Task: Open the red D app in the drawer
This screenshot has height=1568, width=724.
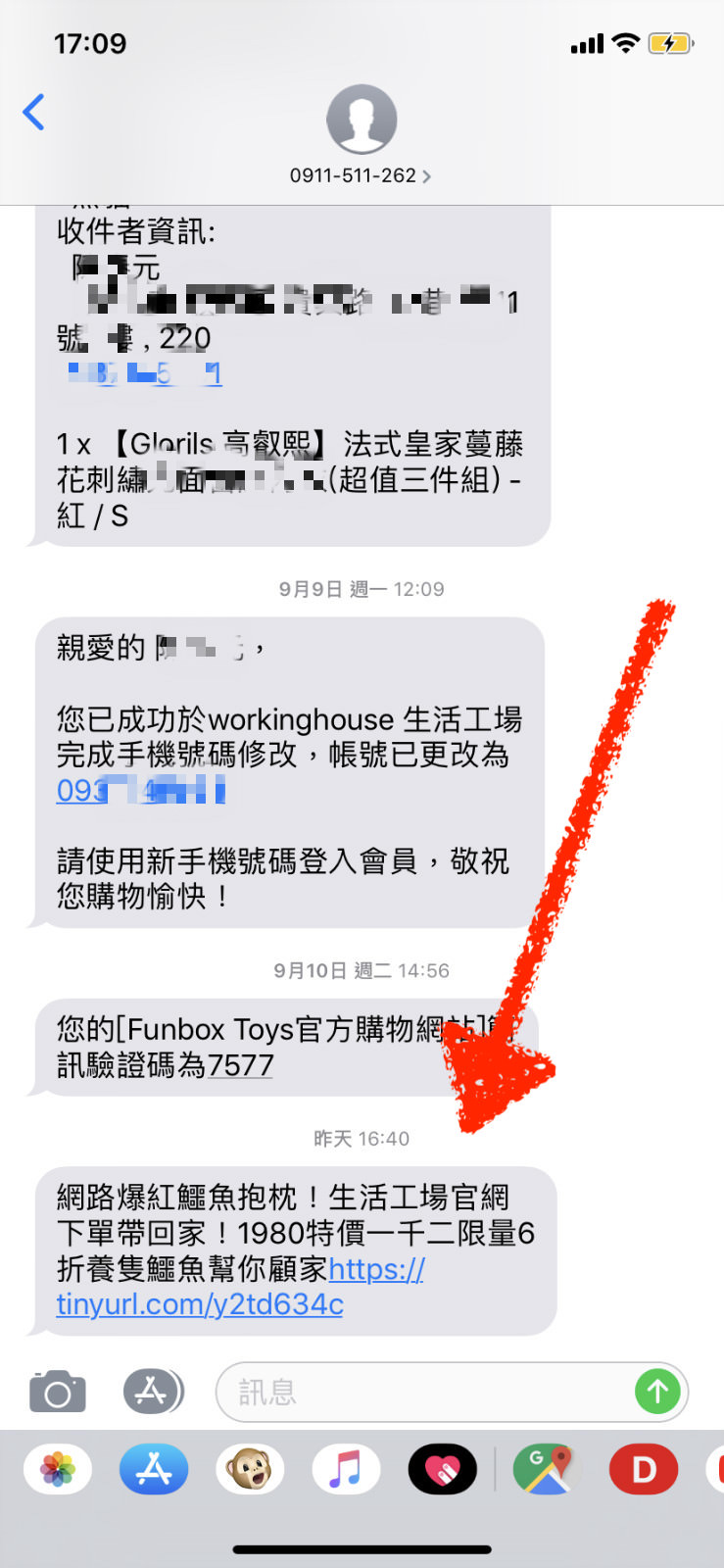Action: pos(644,1470)
